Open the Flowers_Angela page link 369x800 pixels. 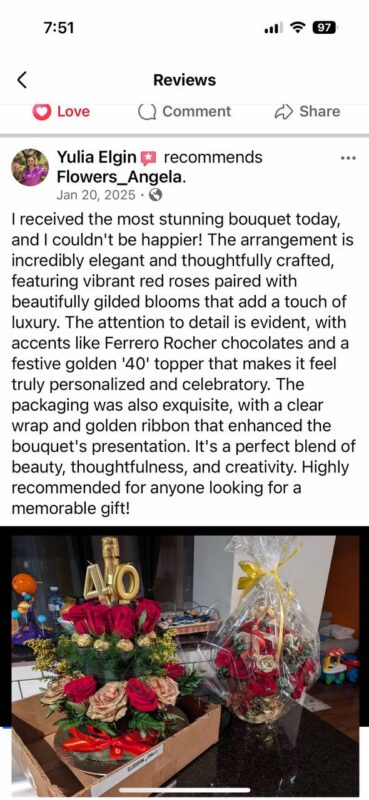click(119, 177)
